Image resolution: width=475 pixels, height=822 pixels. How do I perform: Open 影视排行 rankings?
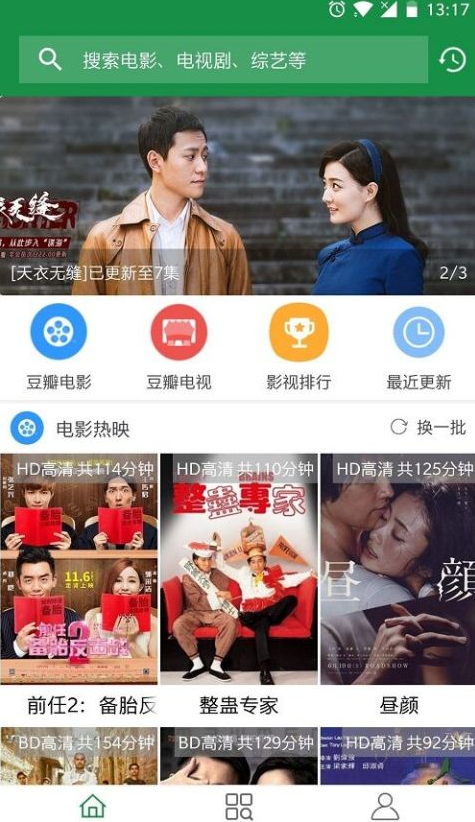[298, 347]
